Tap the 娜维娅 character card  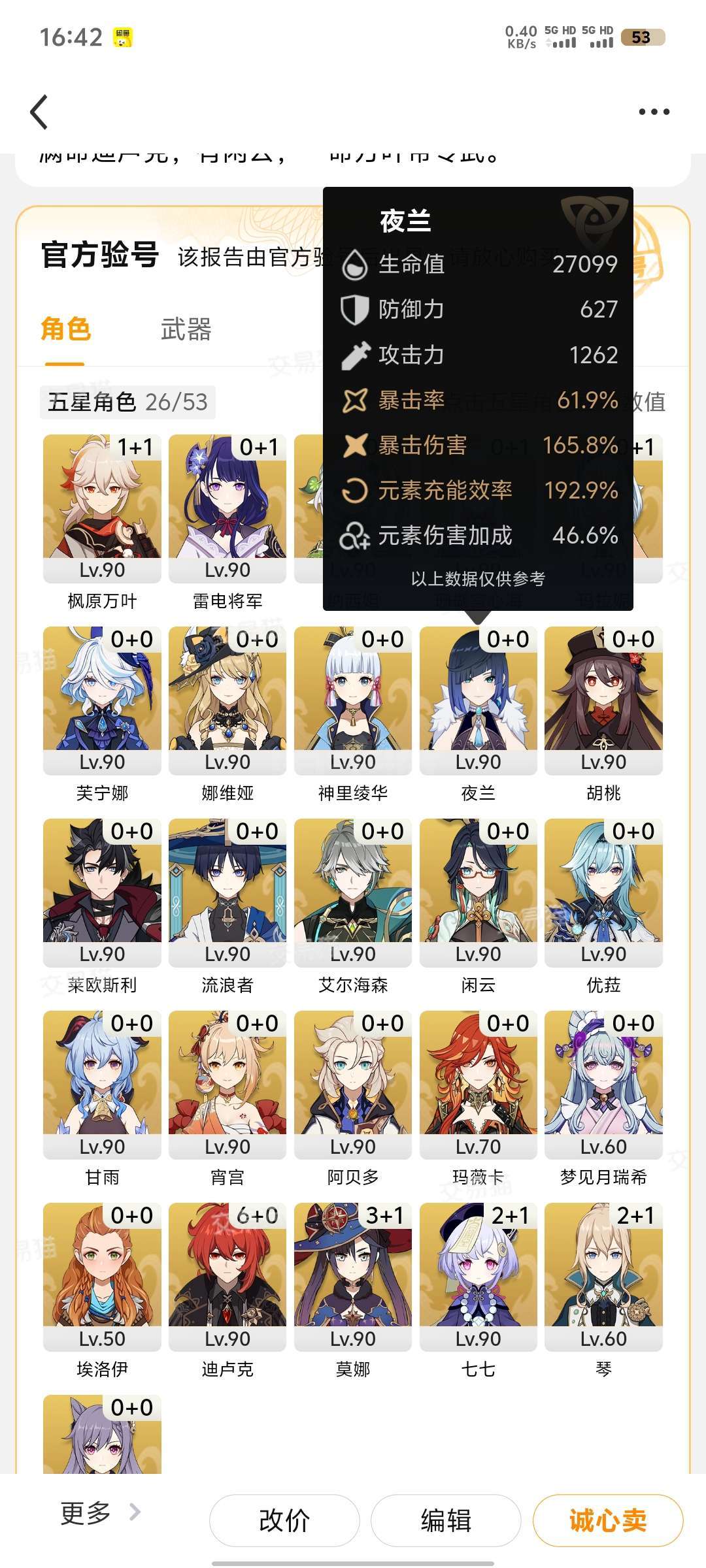point(227,699)
